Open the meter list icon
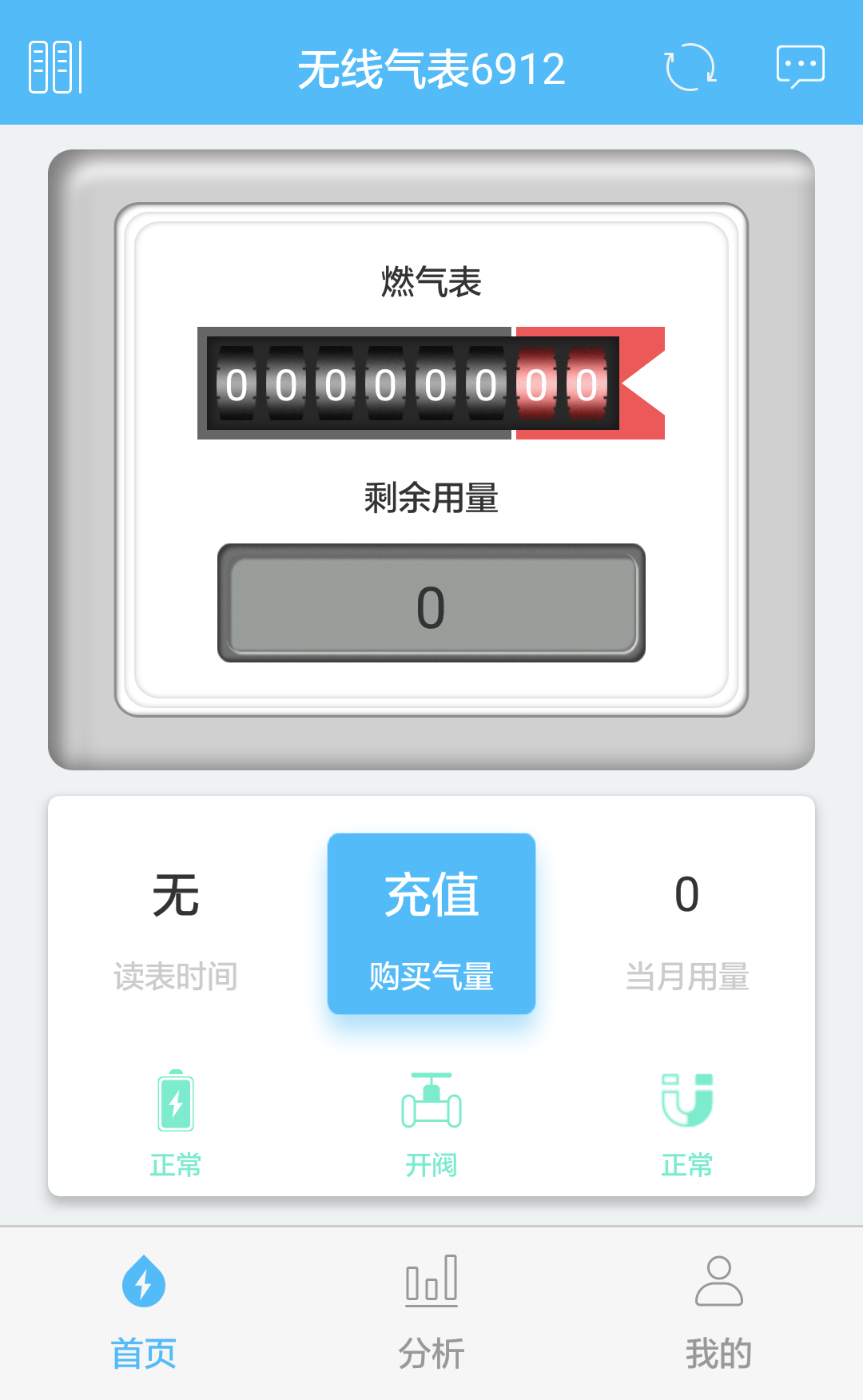The width and height of the screenshot is (863, 1400). click(55, 68)
